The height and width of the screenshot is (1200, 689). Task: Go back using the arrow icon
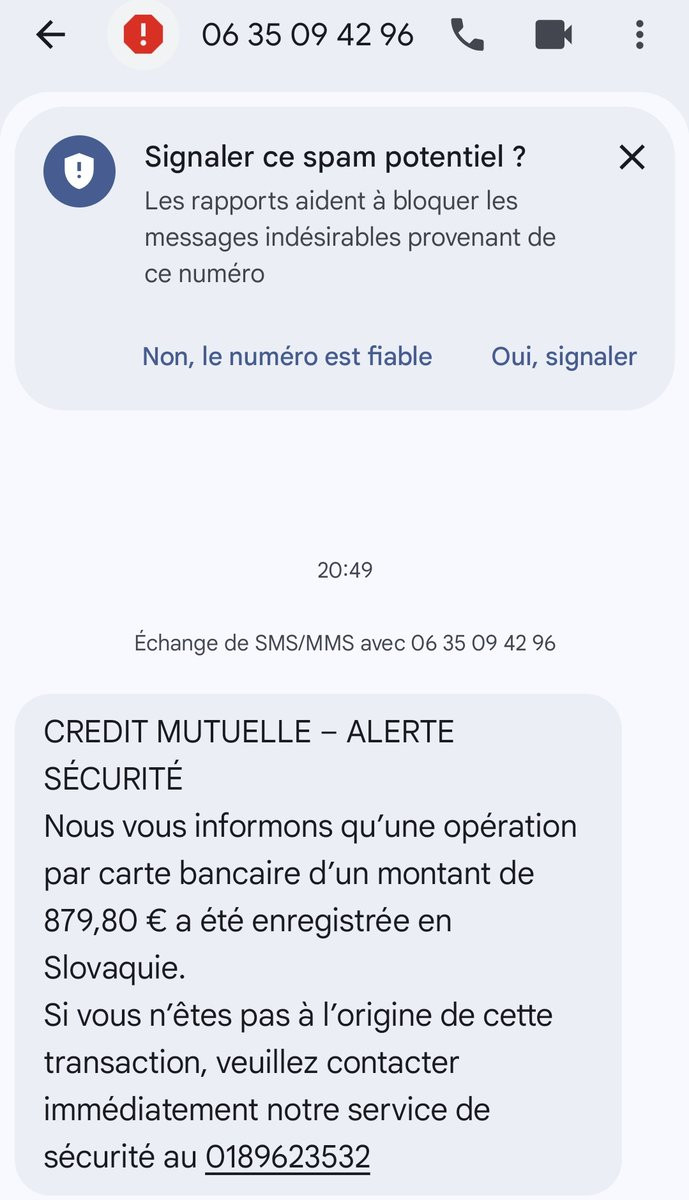coord(50,35)
